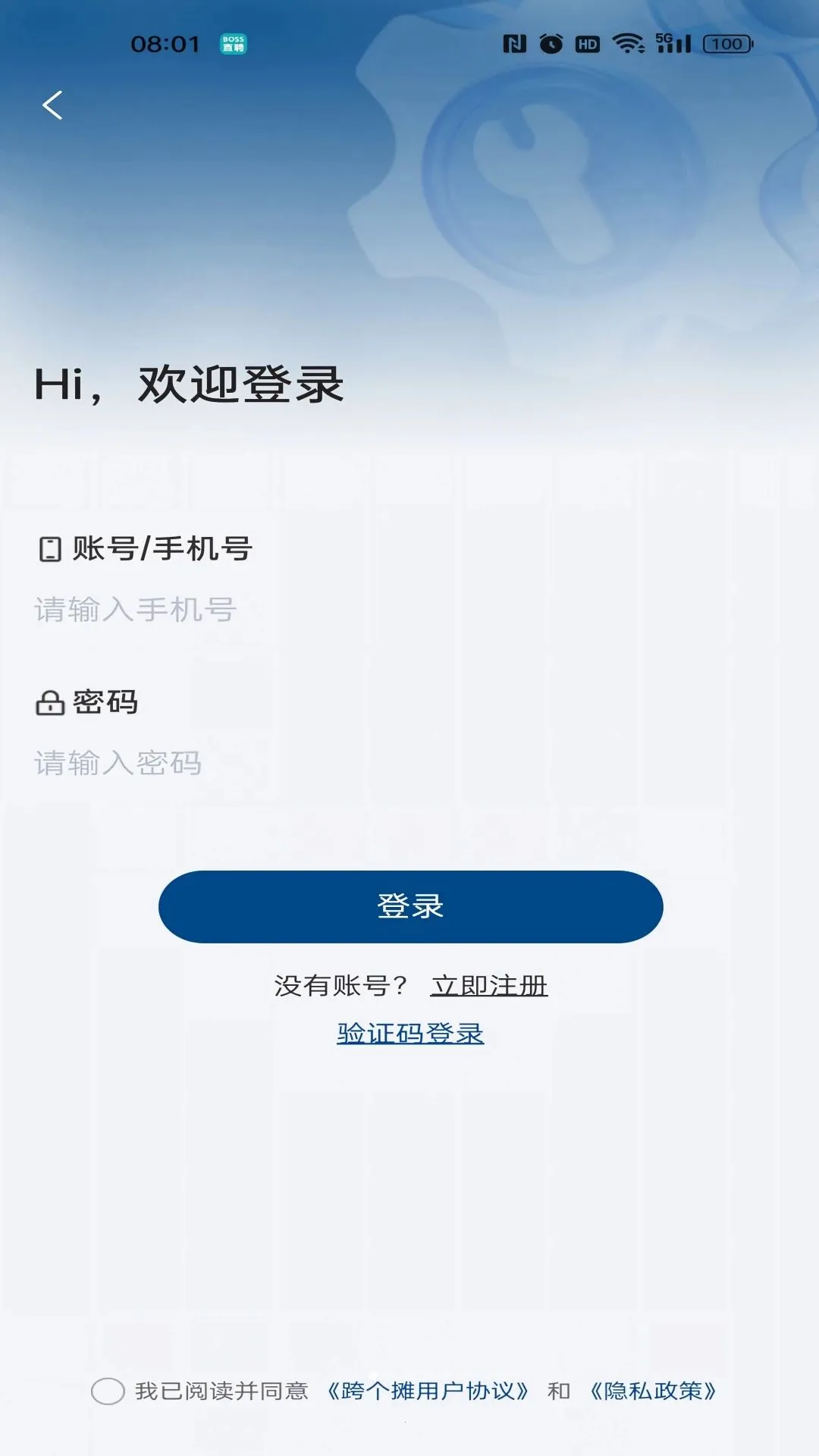Screen dimensions: 819x1456
Task: Go back using the top-left arrow
Action: (52, 105)
